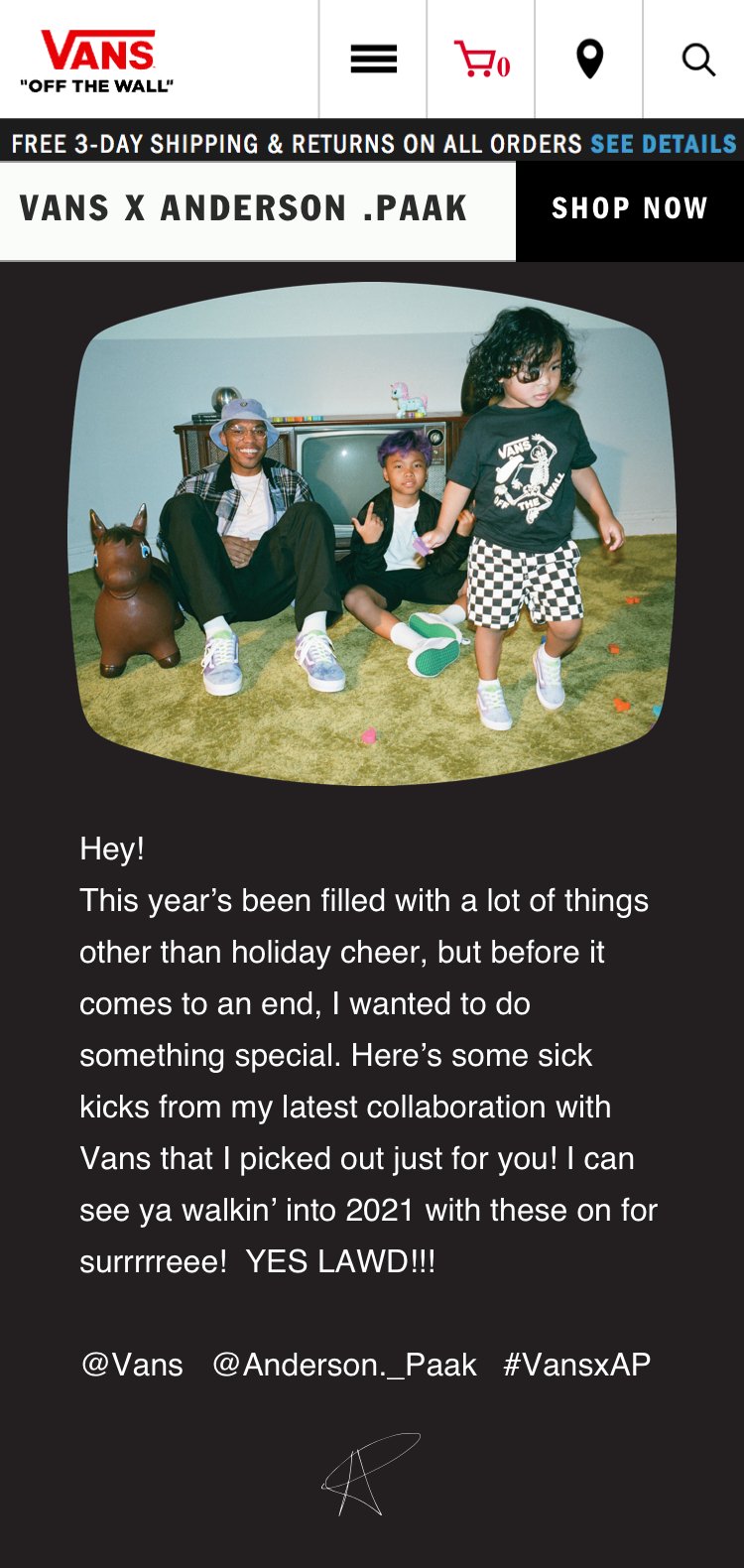The height and width of the screenshot is (1568, 744).
Task: Tap the Shop Now button
Action: (x=630, y=208)
